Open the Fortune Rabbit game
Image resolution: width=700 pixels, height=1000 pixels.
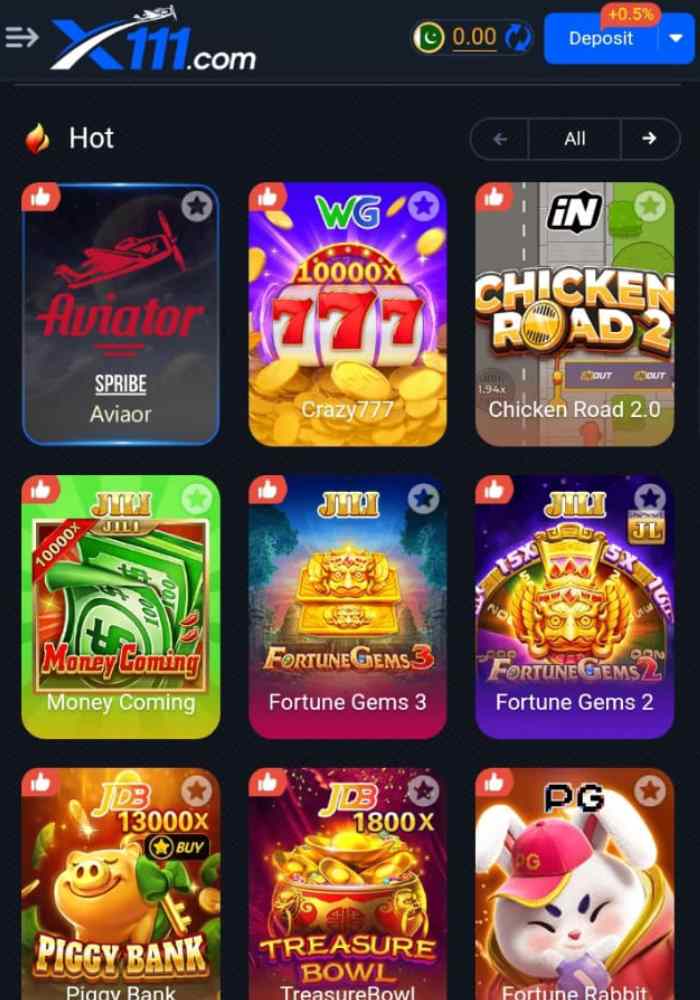tap(574, 890)
